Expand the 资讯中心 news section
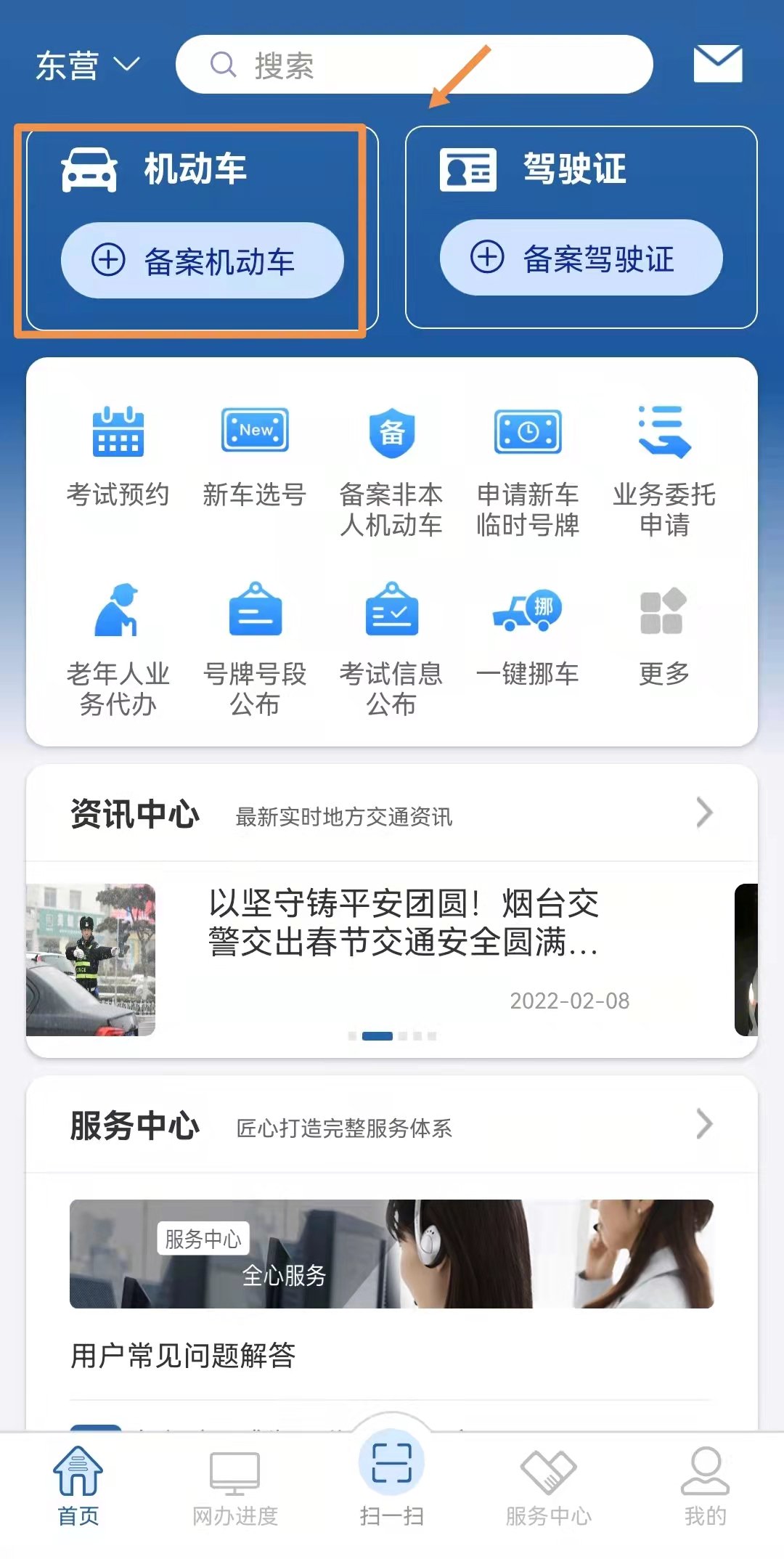 coord(703,813)
